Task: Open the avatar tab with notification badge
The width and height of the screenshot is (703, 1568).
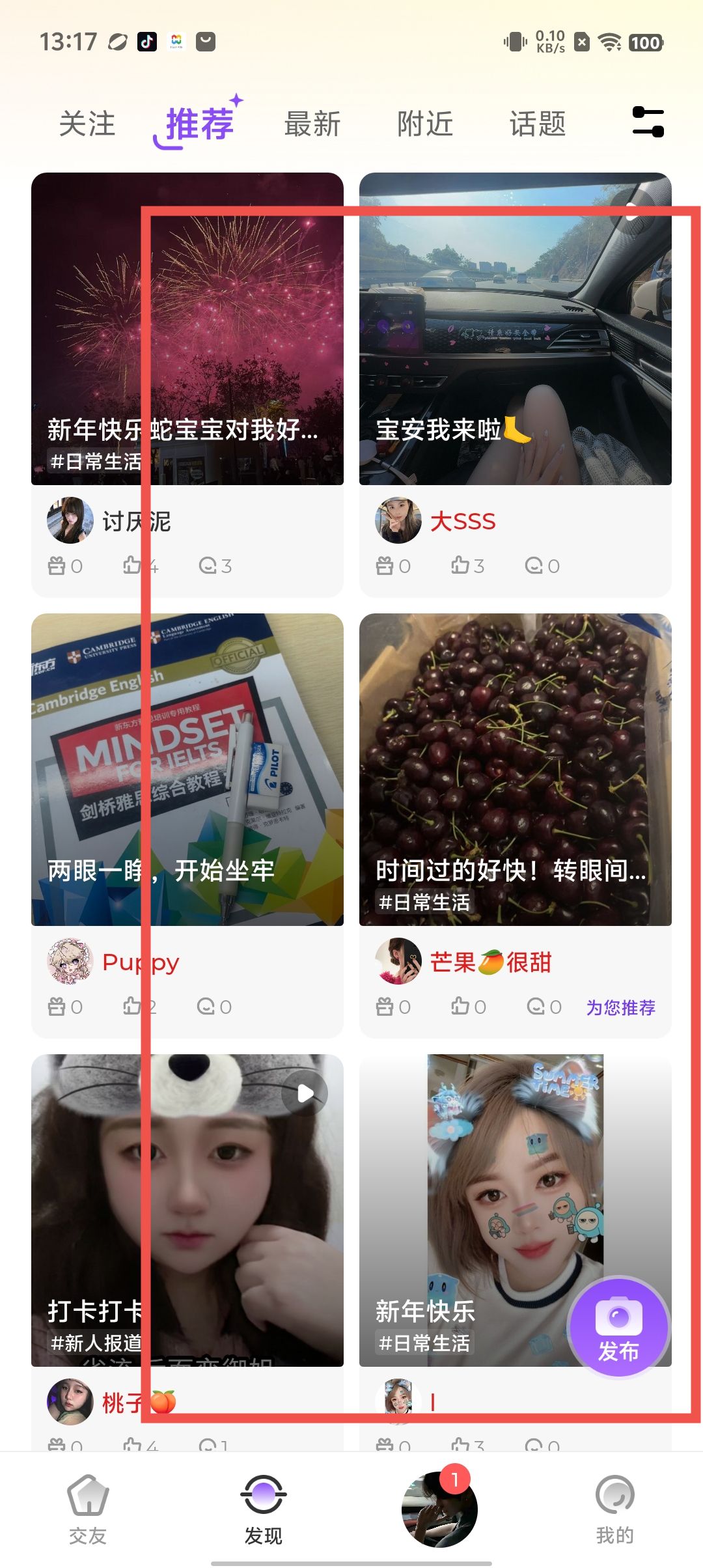Action: [x=439, y=1509]
